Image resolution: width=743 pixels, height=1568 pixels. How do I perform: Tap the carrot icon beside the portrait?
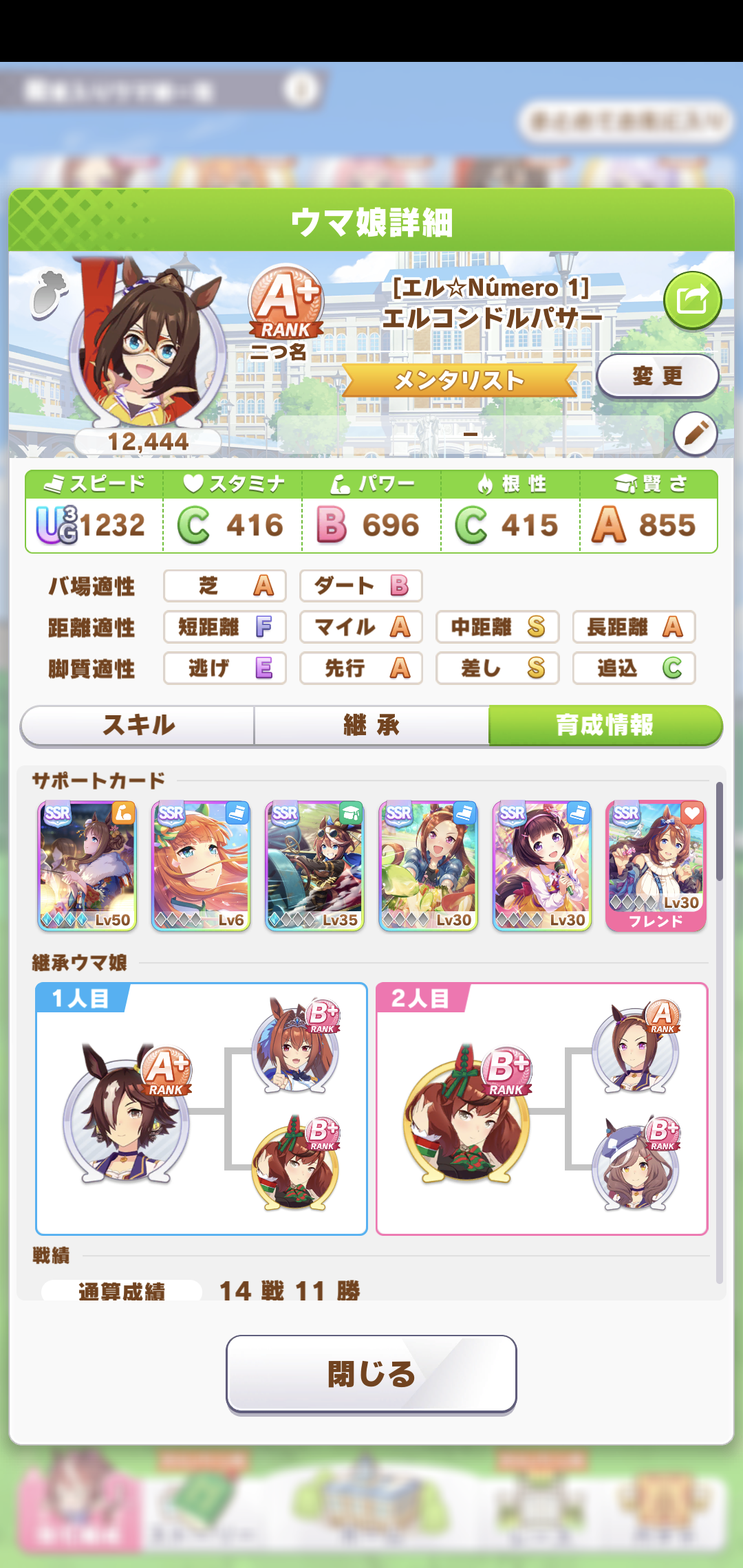coord(49,295)
